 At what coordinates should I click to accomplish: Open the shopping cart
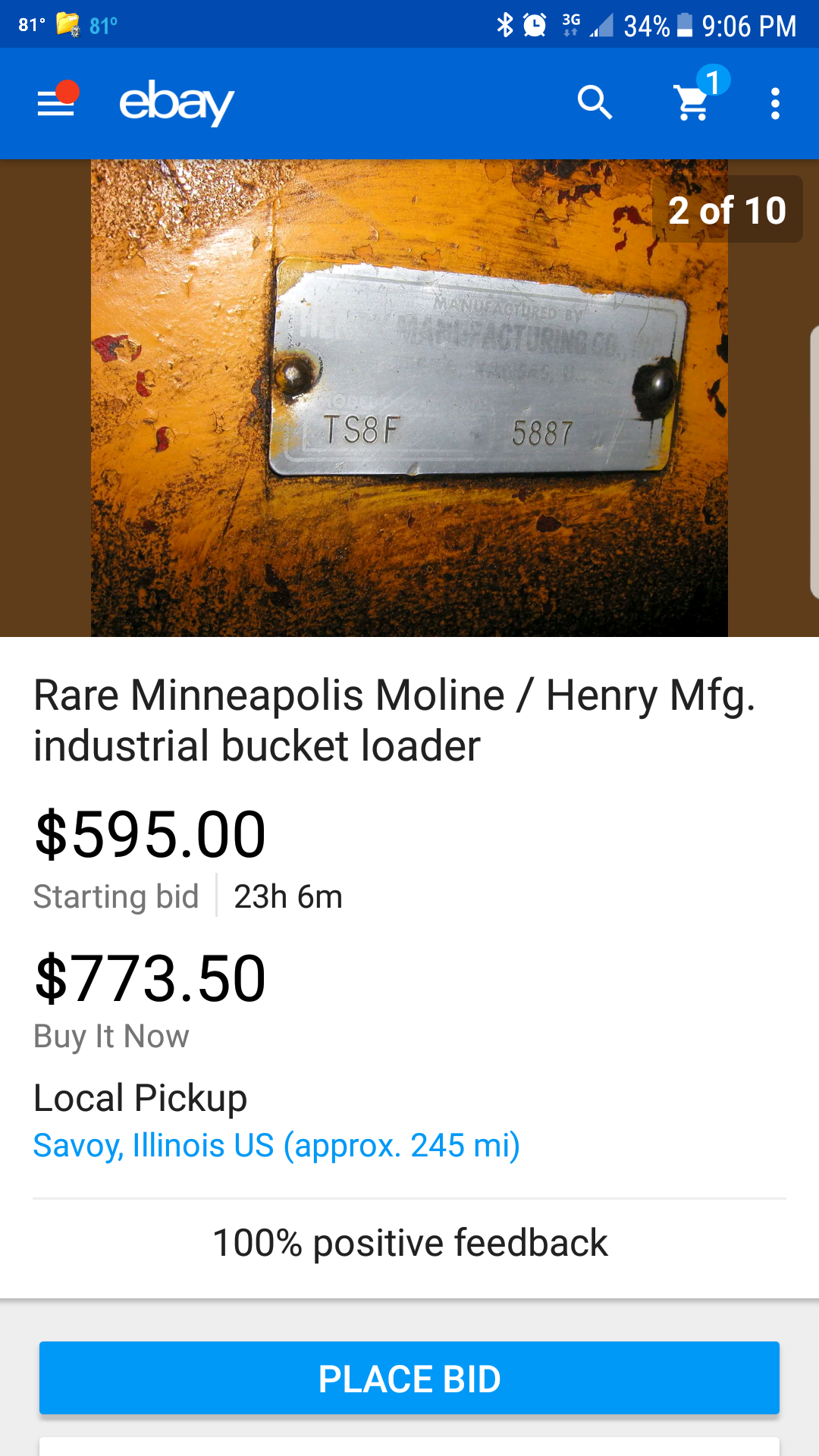point(692,102)
